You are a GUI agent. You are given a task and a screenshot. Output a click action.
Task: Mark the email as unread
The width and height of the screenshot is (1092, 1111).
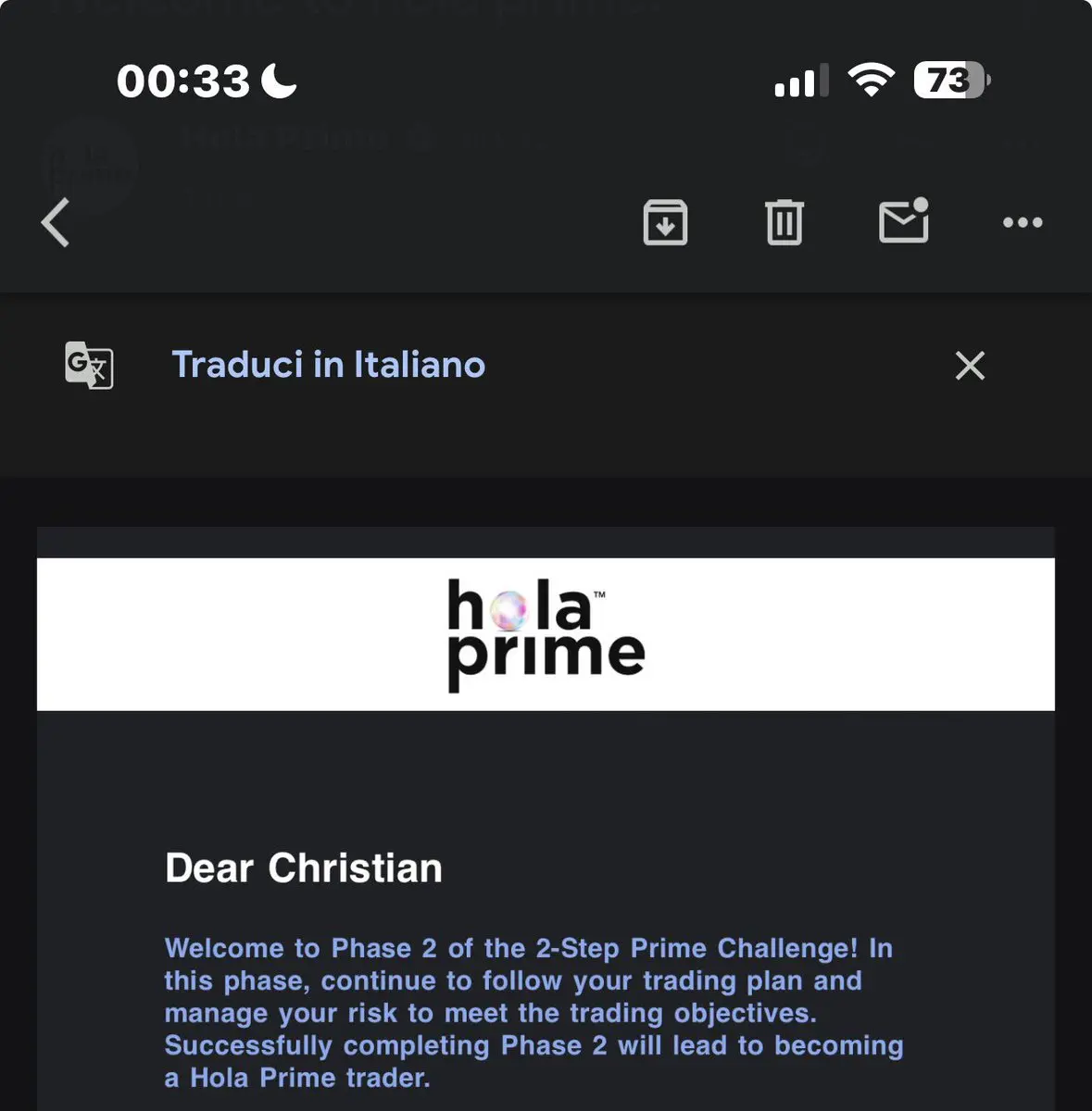903,222
